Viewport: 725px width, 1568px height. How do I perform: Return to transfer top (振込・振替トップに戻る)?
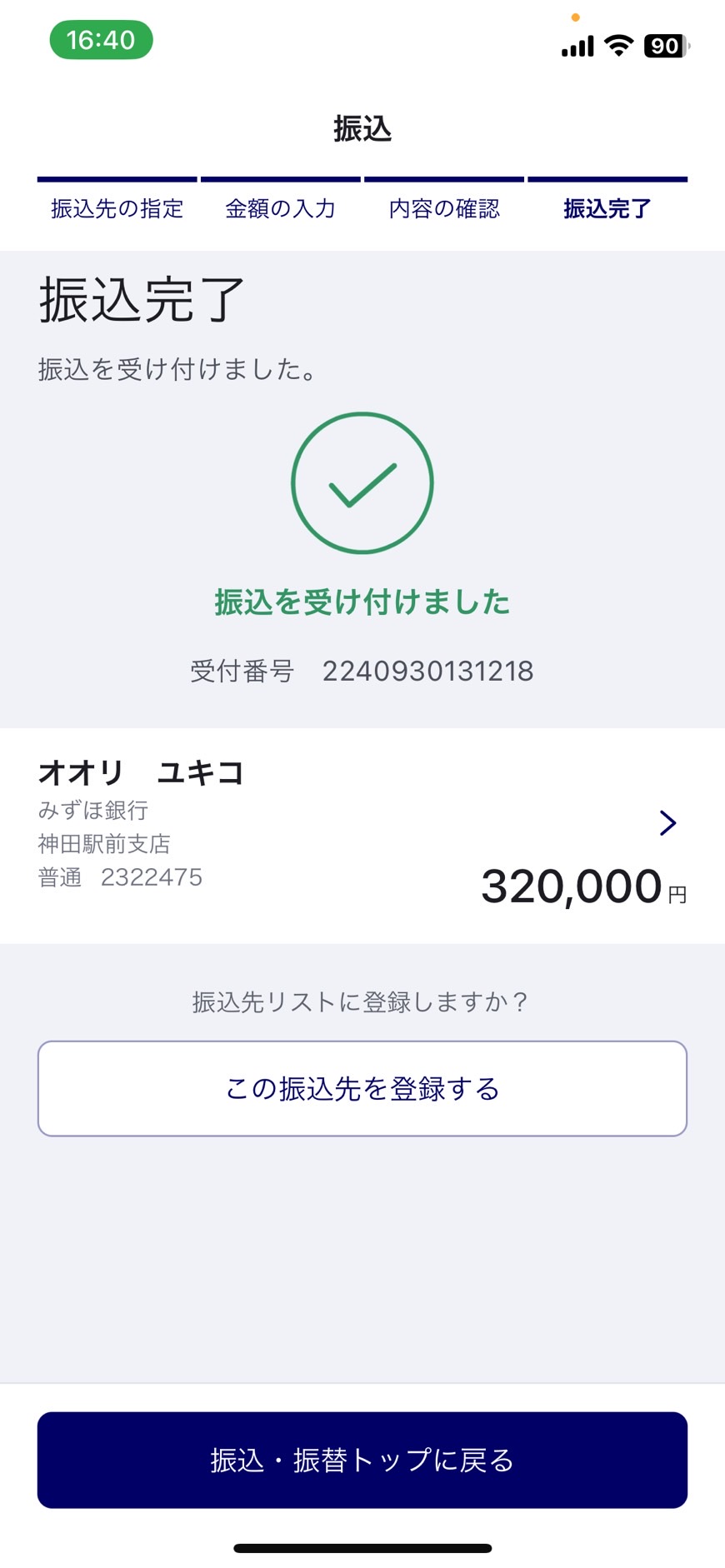[362, 1460]
